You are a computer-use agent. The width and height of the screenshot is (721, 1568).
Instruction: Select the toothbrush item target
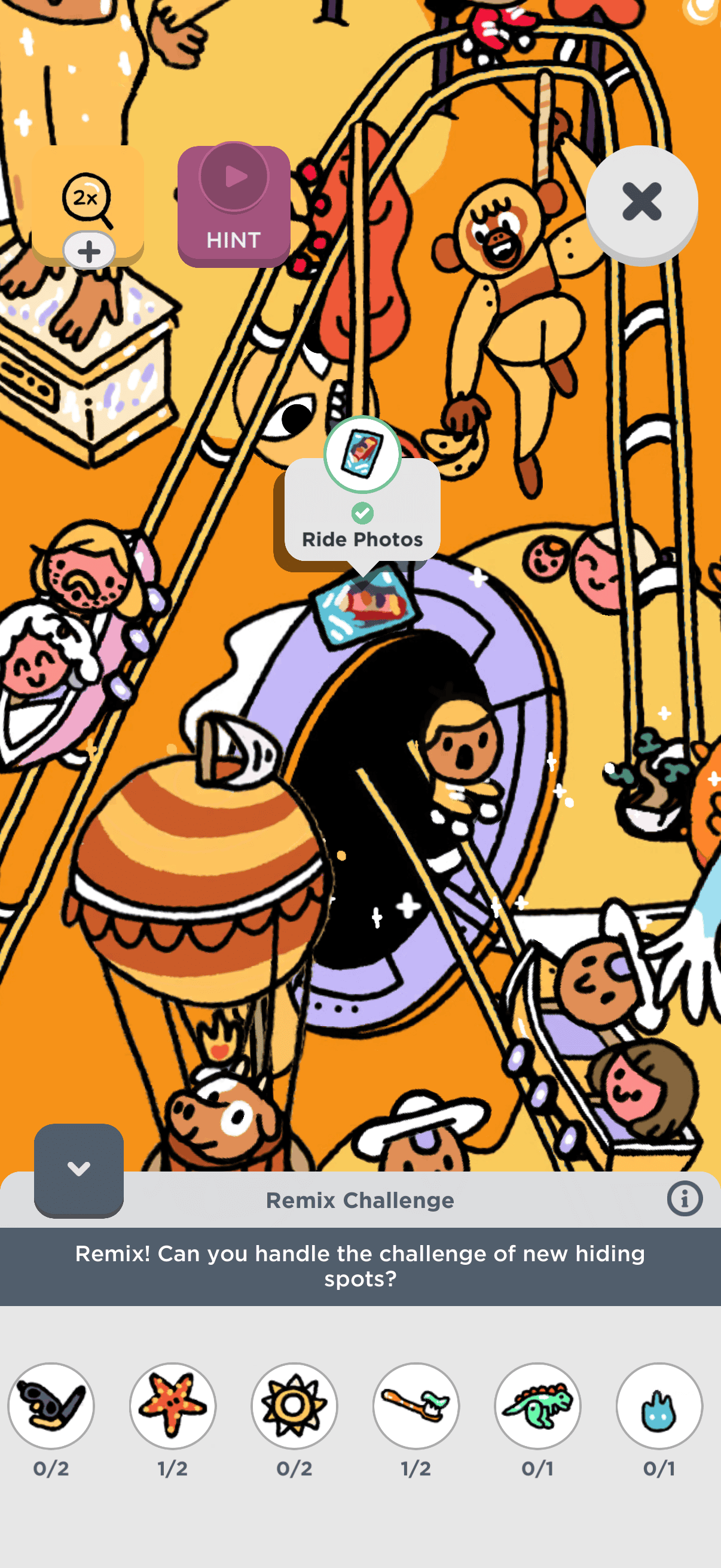pos(416,1405)
